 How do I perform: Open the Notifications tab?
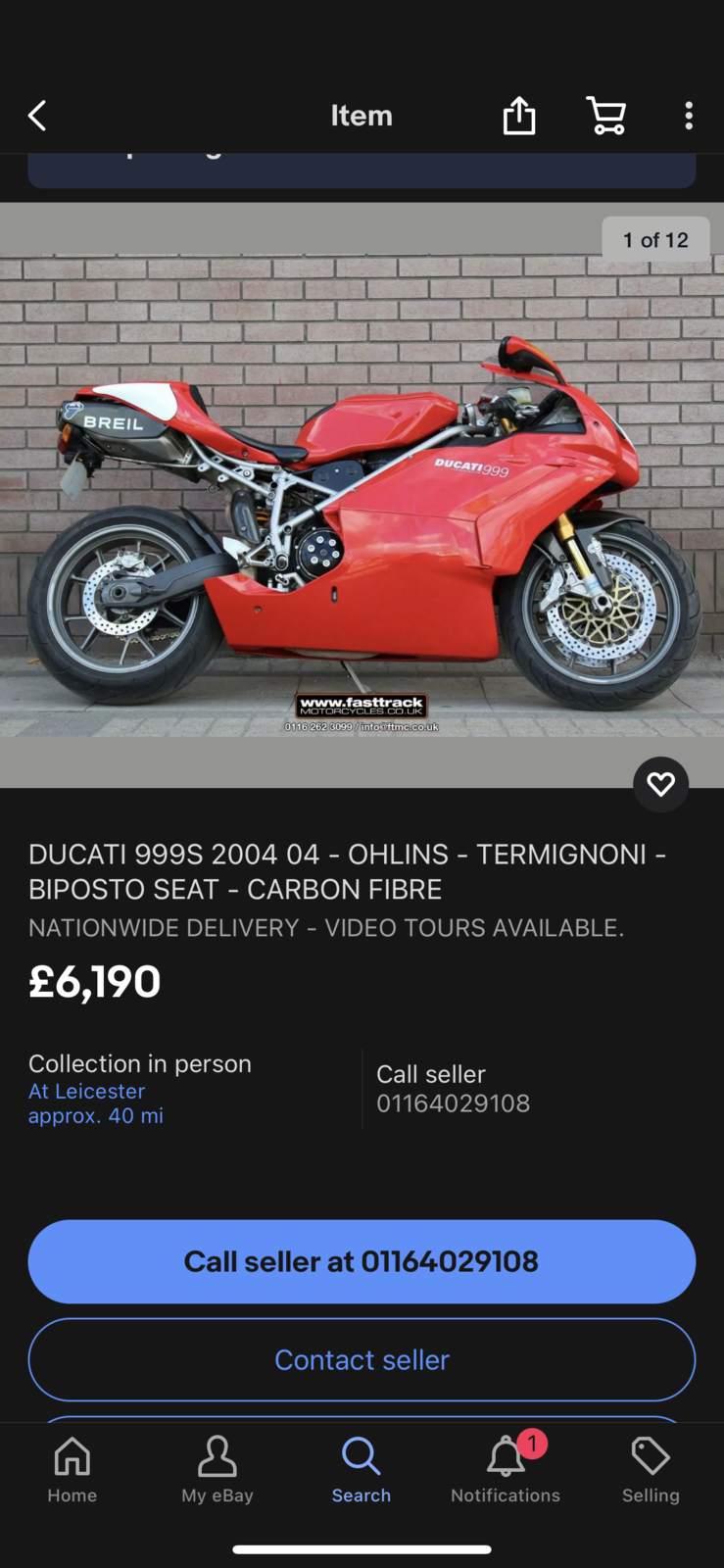pyautogui.click(x=506, y=1469)
